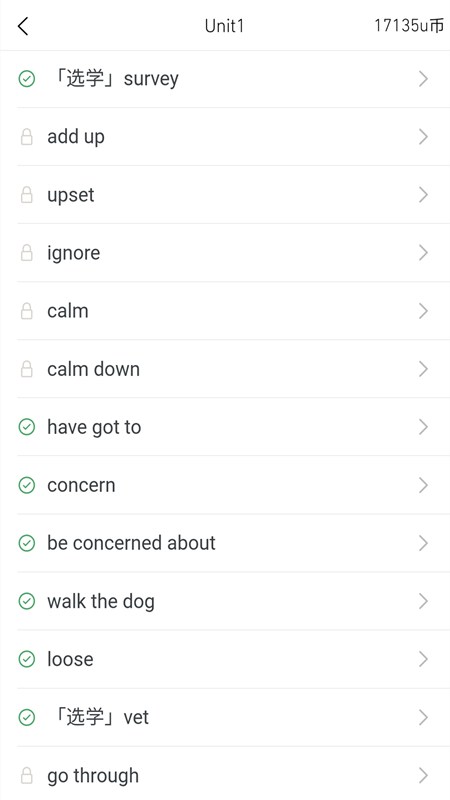Tap the calm vocabulary row
Viewport: 450px width, 800px height.
click(225, 311)
